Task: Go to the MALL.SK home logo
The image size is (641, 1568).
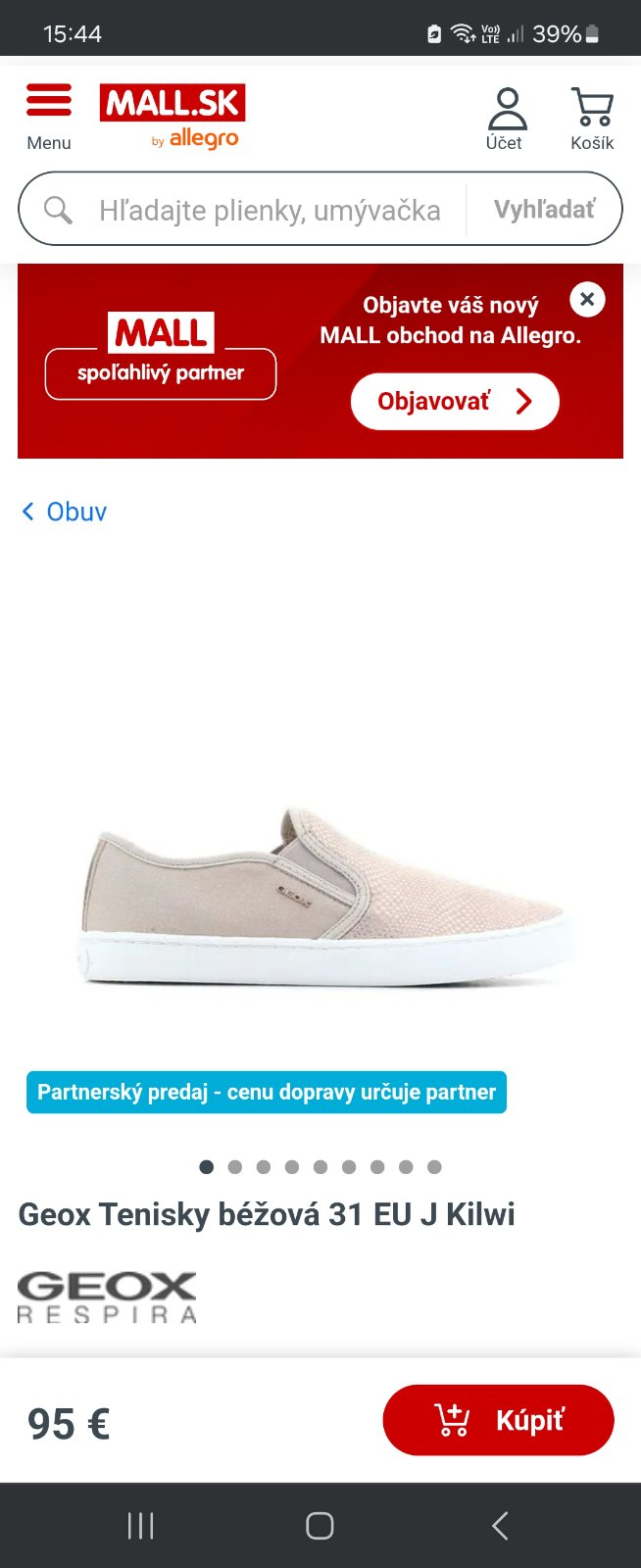Action: [173, 116]
